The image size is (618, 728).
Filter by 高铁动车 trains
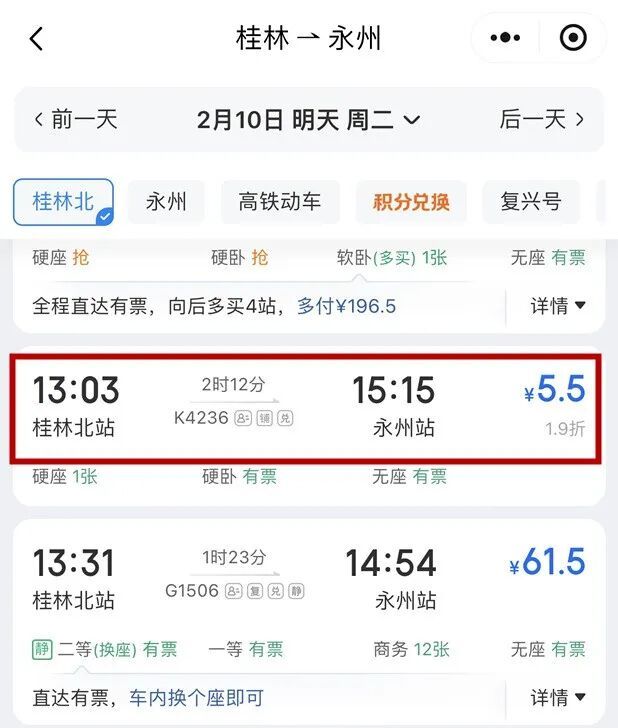point(280,202)
